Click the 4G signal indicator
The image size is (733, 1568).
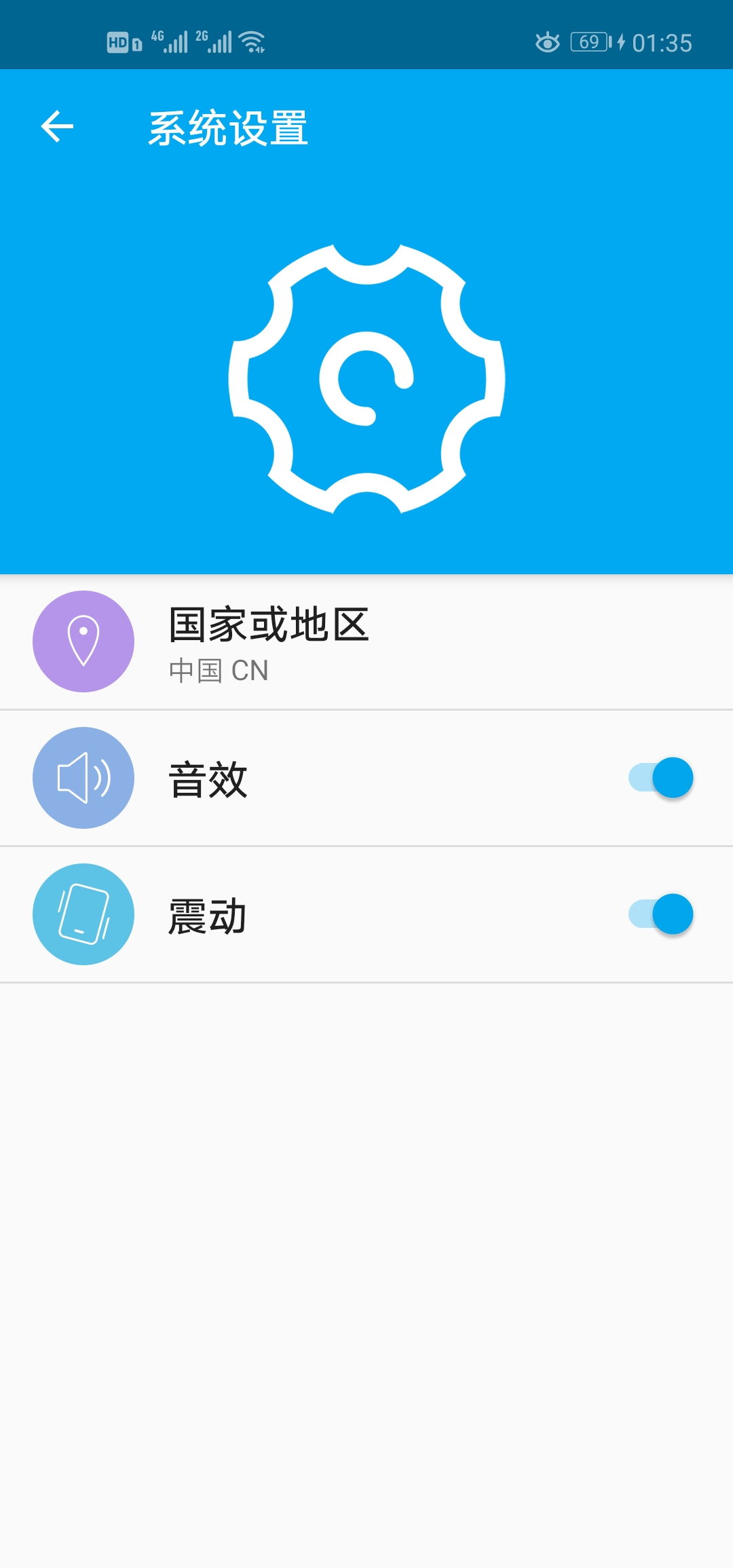tap(170, 42)
